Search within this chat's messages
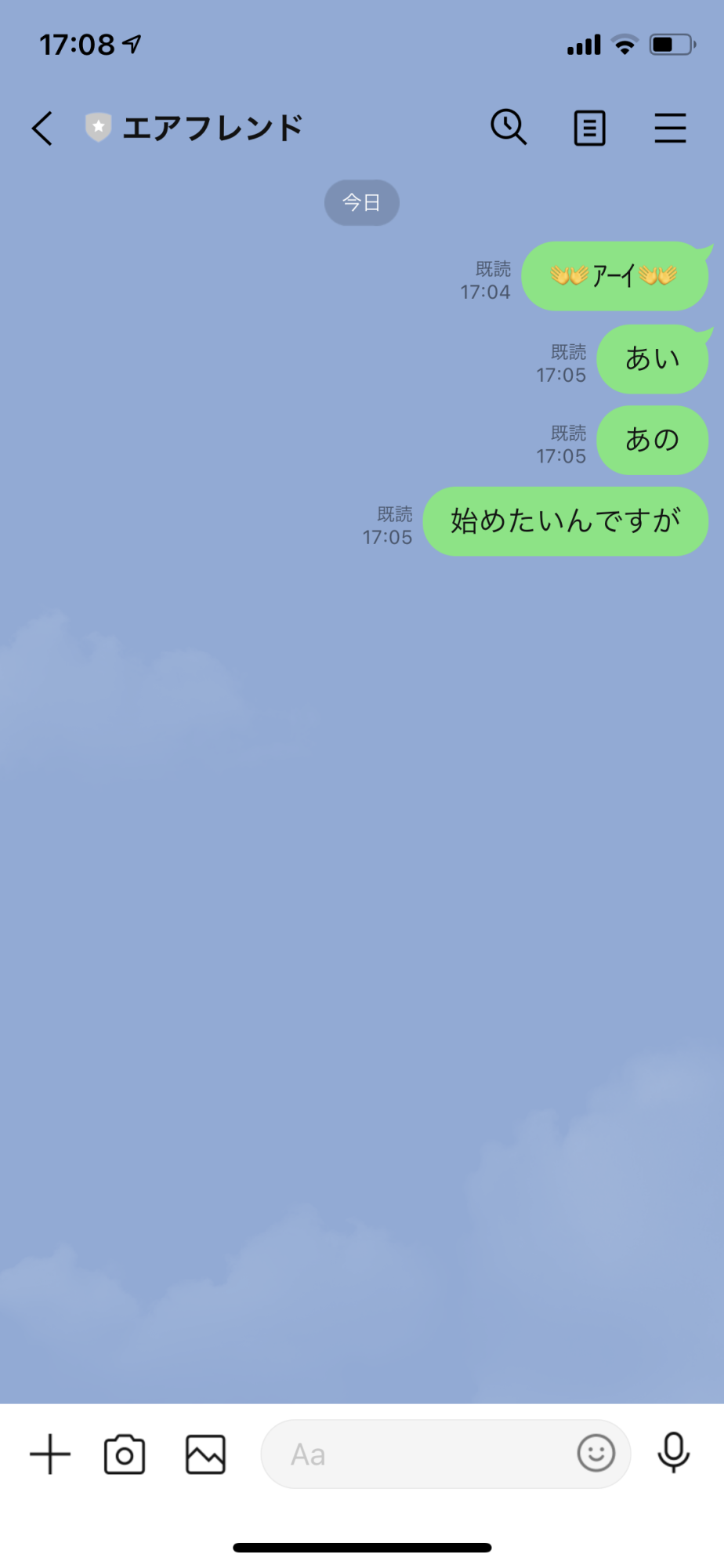Viewport: 724px width, 1568px height. tap(509, 127)
